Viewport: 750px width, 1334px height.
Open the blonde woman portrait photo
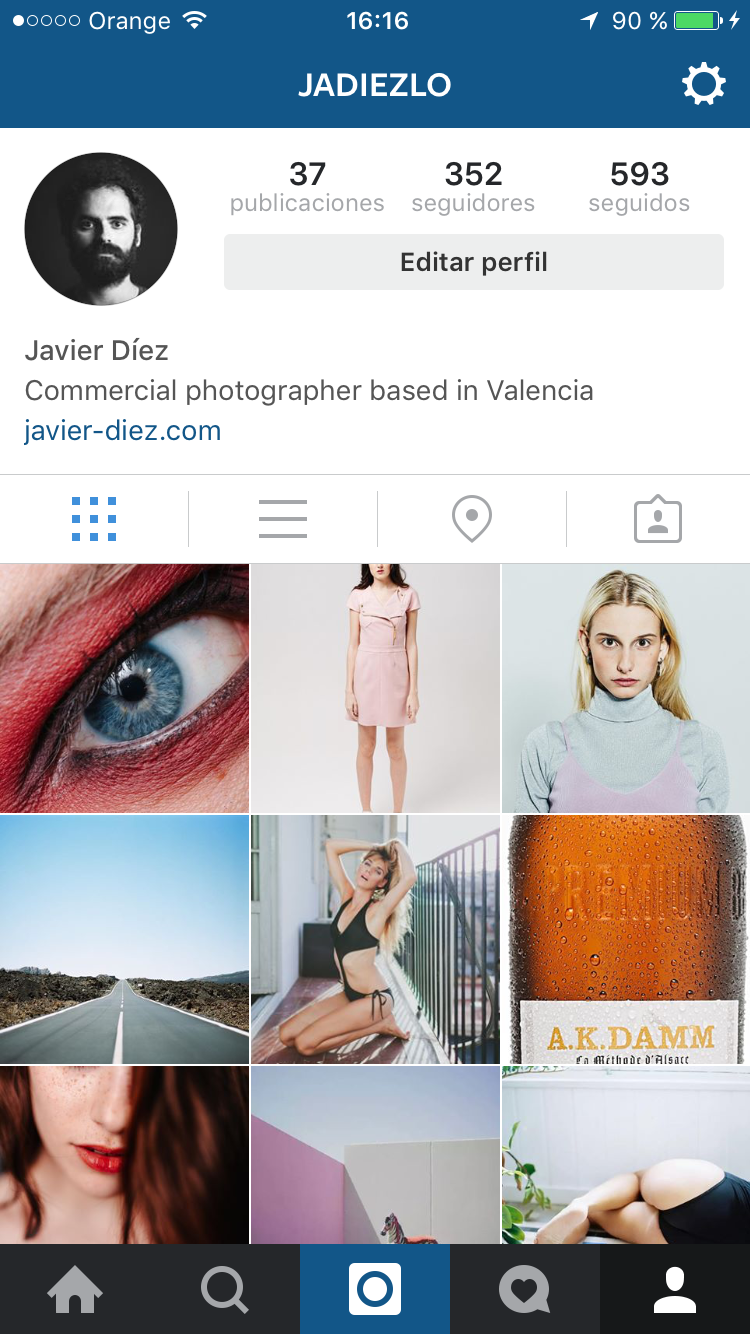[625, 688]
